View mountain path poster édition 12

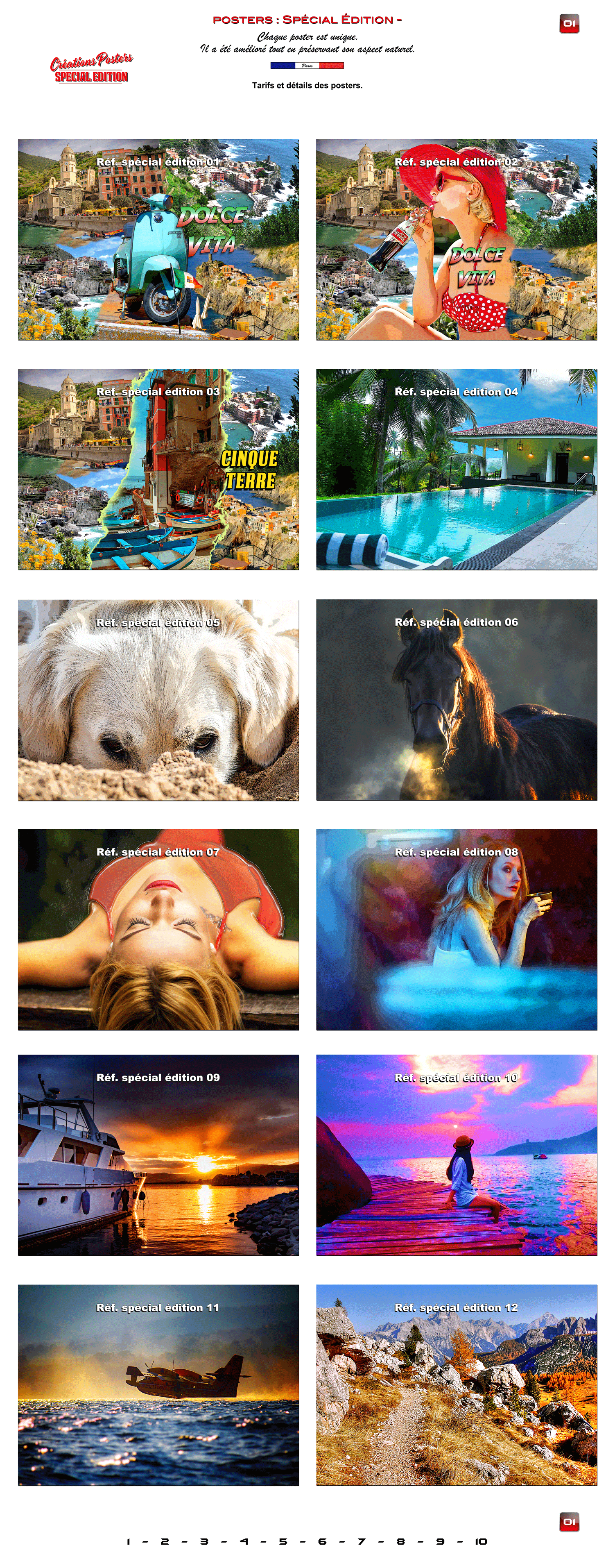[x=456, y=1385]
